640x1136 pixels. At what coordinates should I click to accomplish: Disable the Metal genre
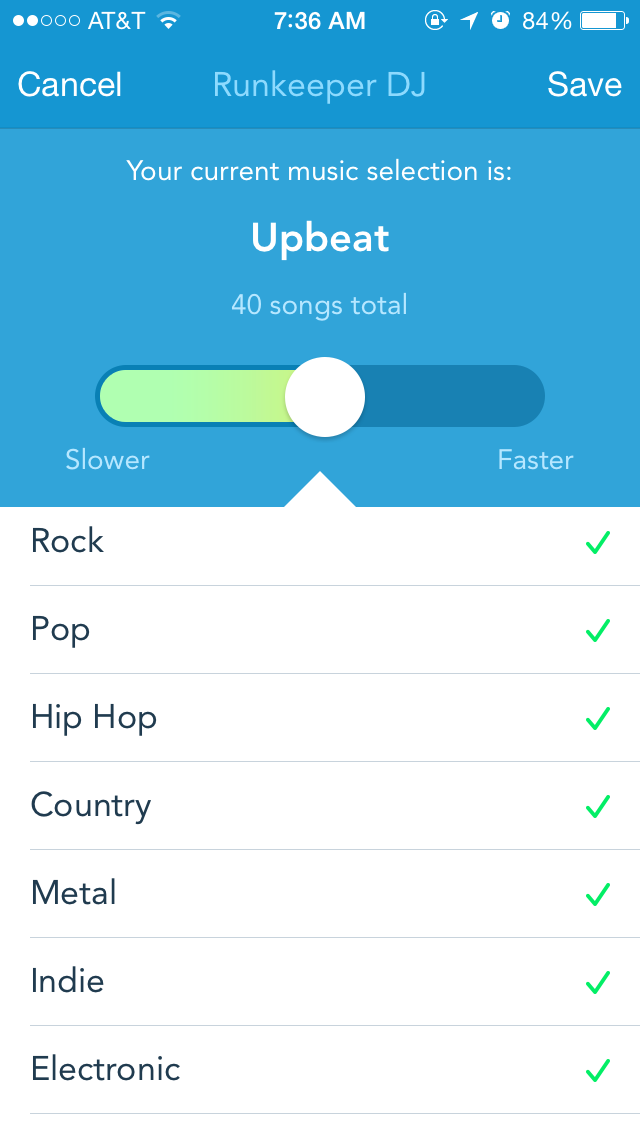point(597,894)
